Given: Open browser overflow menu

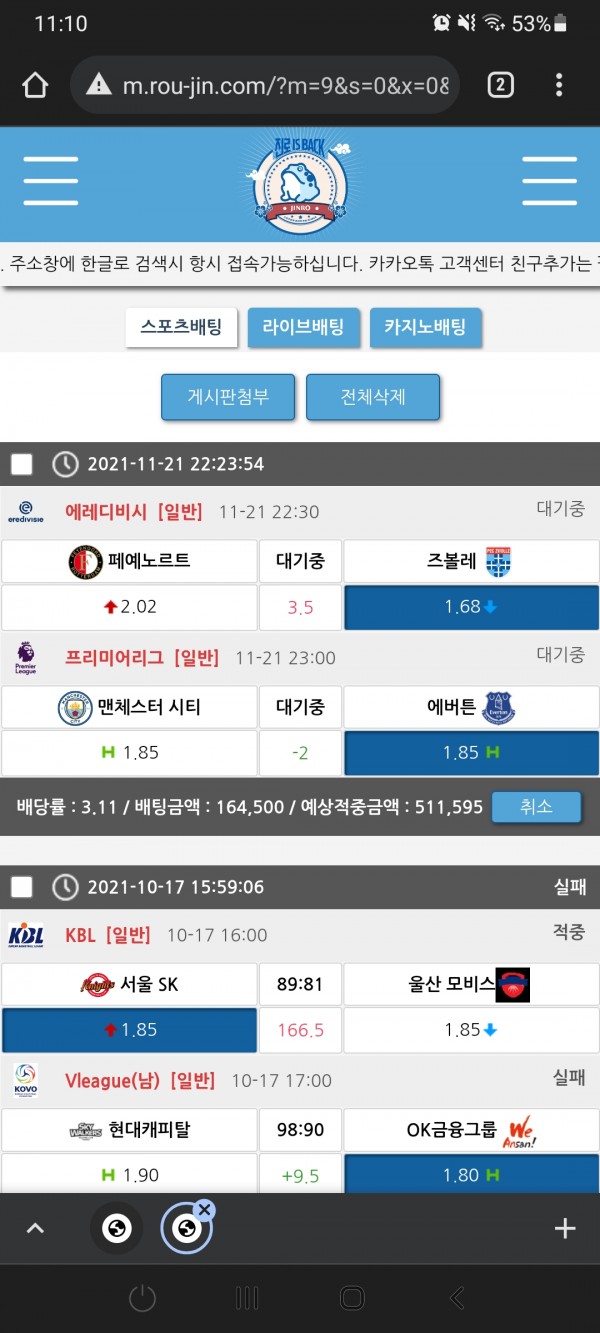Looking at the screenshot, I should coord(559,85).
